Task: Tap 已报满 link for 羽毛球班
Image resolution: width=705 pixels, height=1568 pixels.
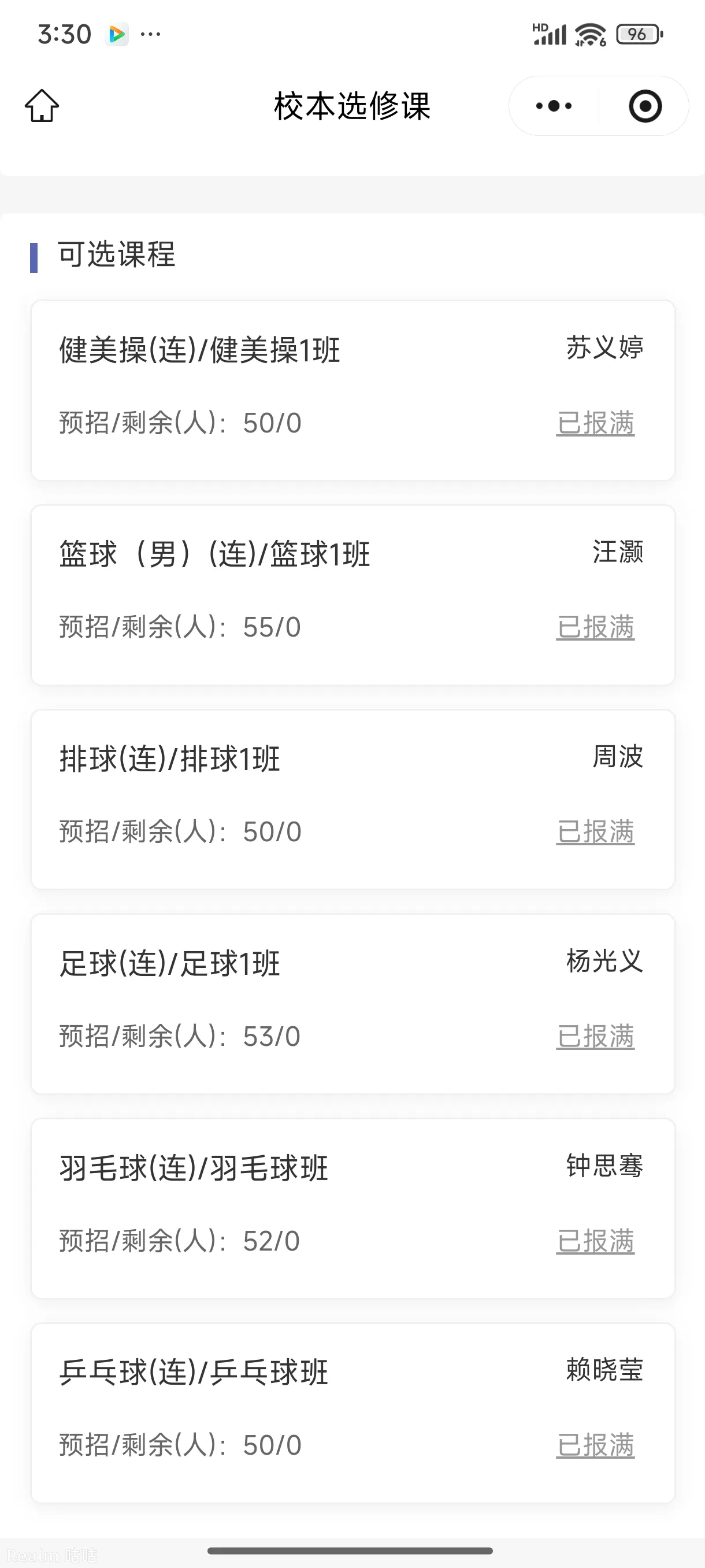Action: 595,1241
